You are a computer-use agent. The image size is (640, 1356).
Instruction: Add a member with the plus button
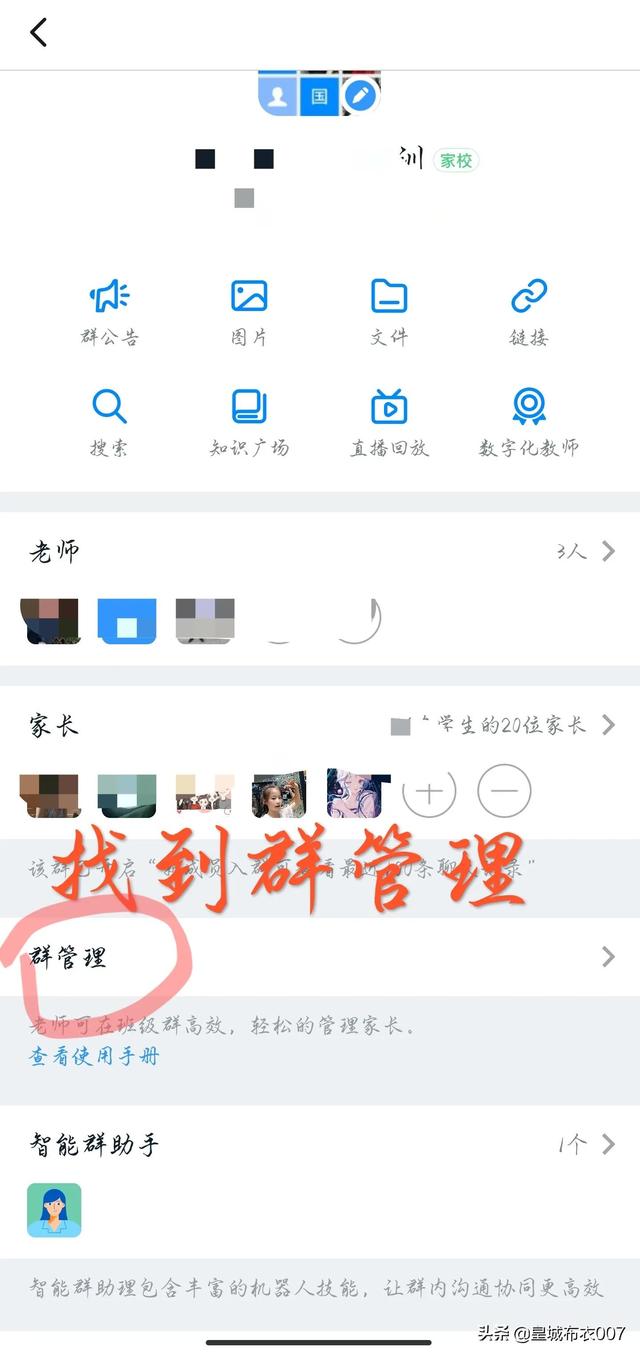pyautogui.click(x=429, y=793)
